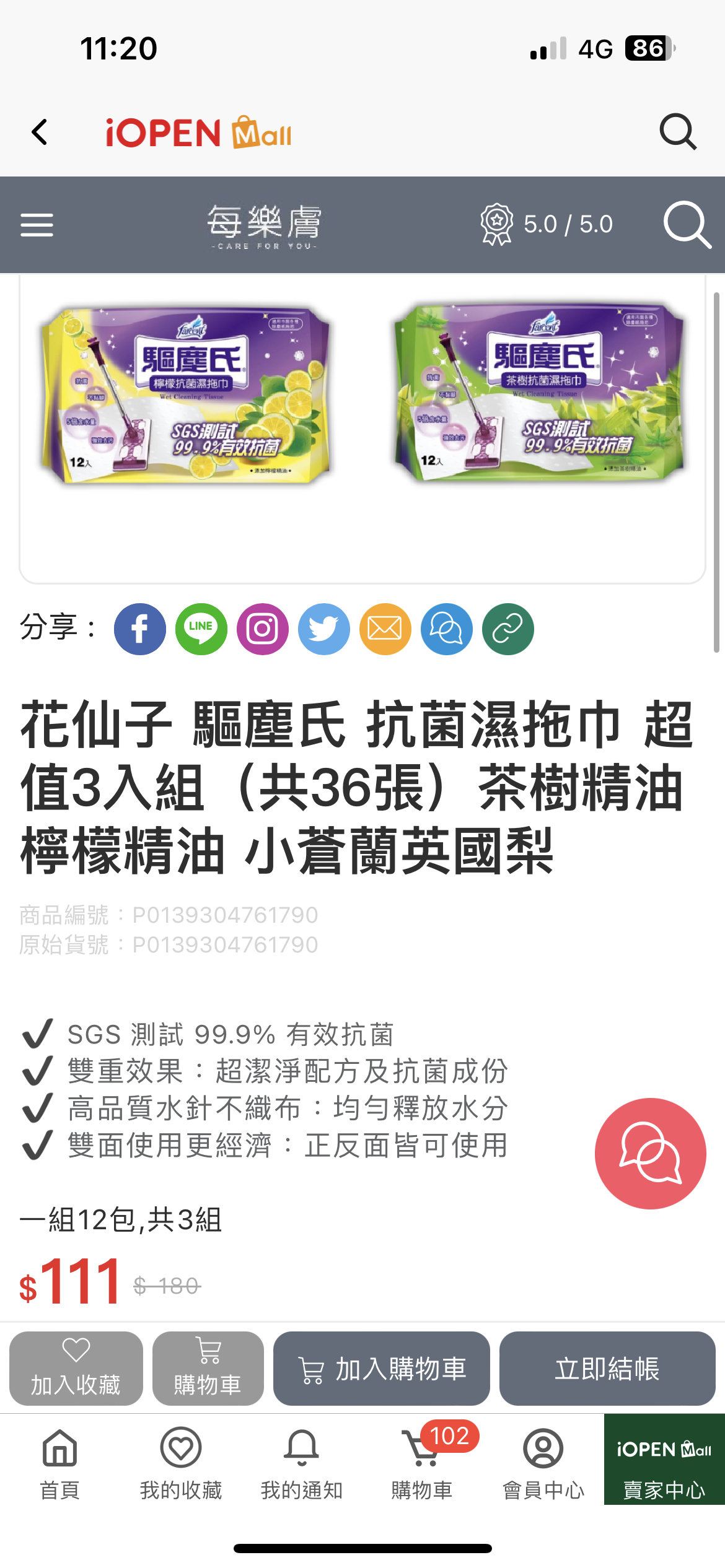Copy the product link
The image size is (725, 1568).
(508, 629)
